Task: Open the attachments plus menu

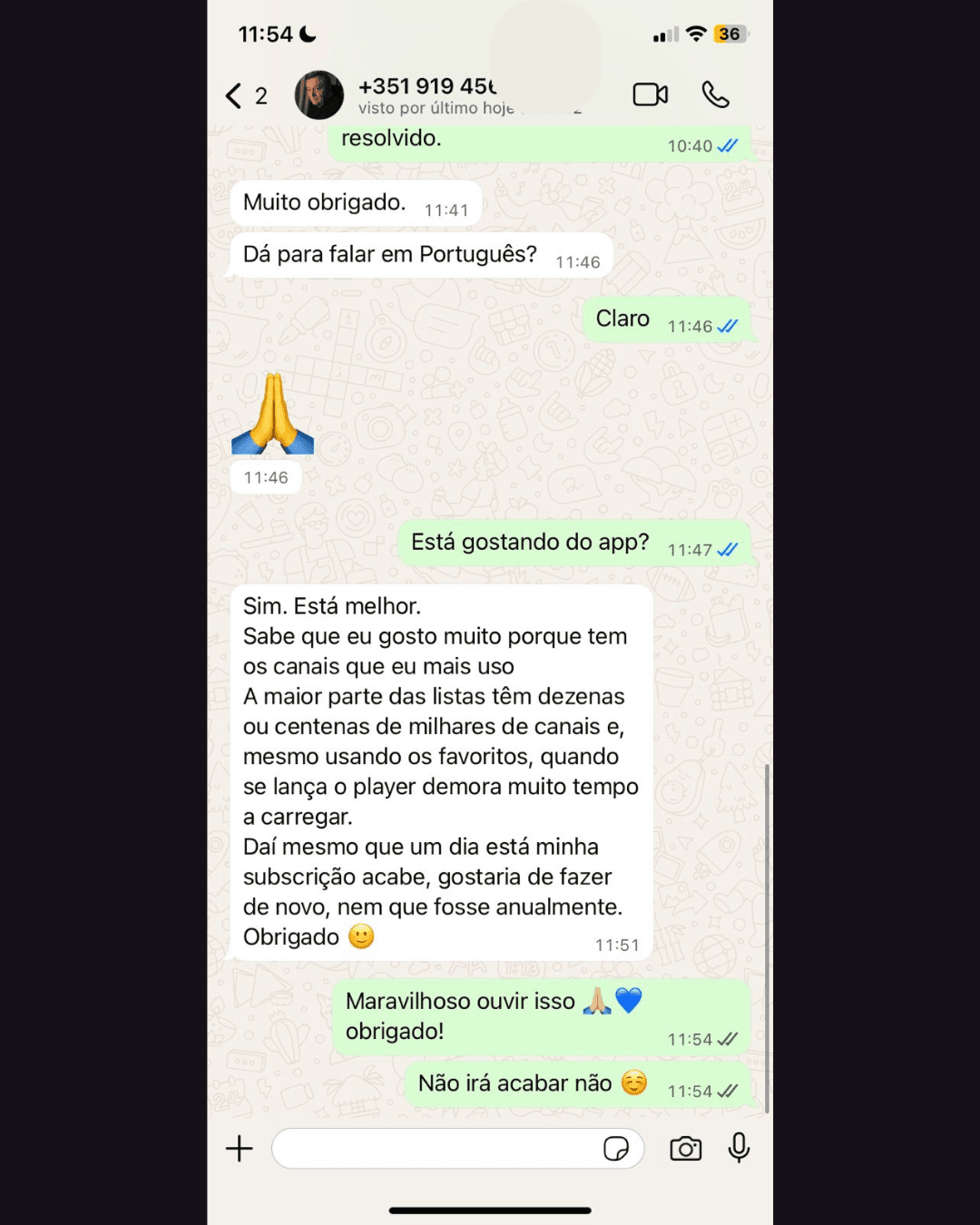Action: [240, 1149]
